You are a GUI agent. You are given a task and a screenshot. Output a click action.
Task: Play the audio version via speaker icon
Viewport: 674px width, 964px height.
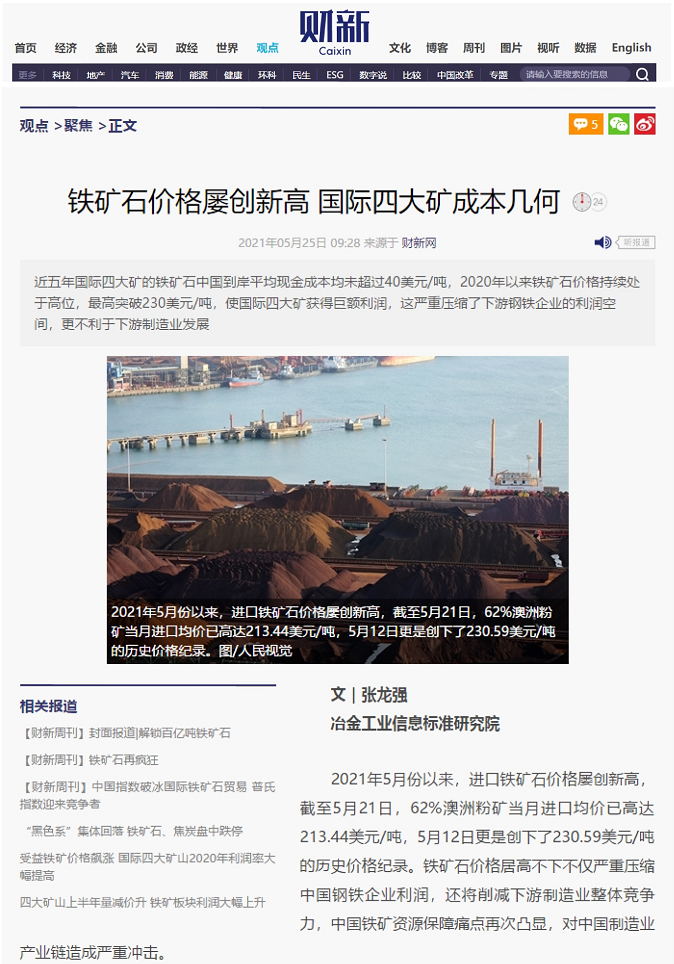[x=602, y=242]
